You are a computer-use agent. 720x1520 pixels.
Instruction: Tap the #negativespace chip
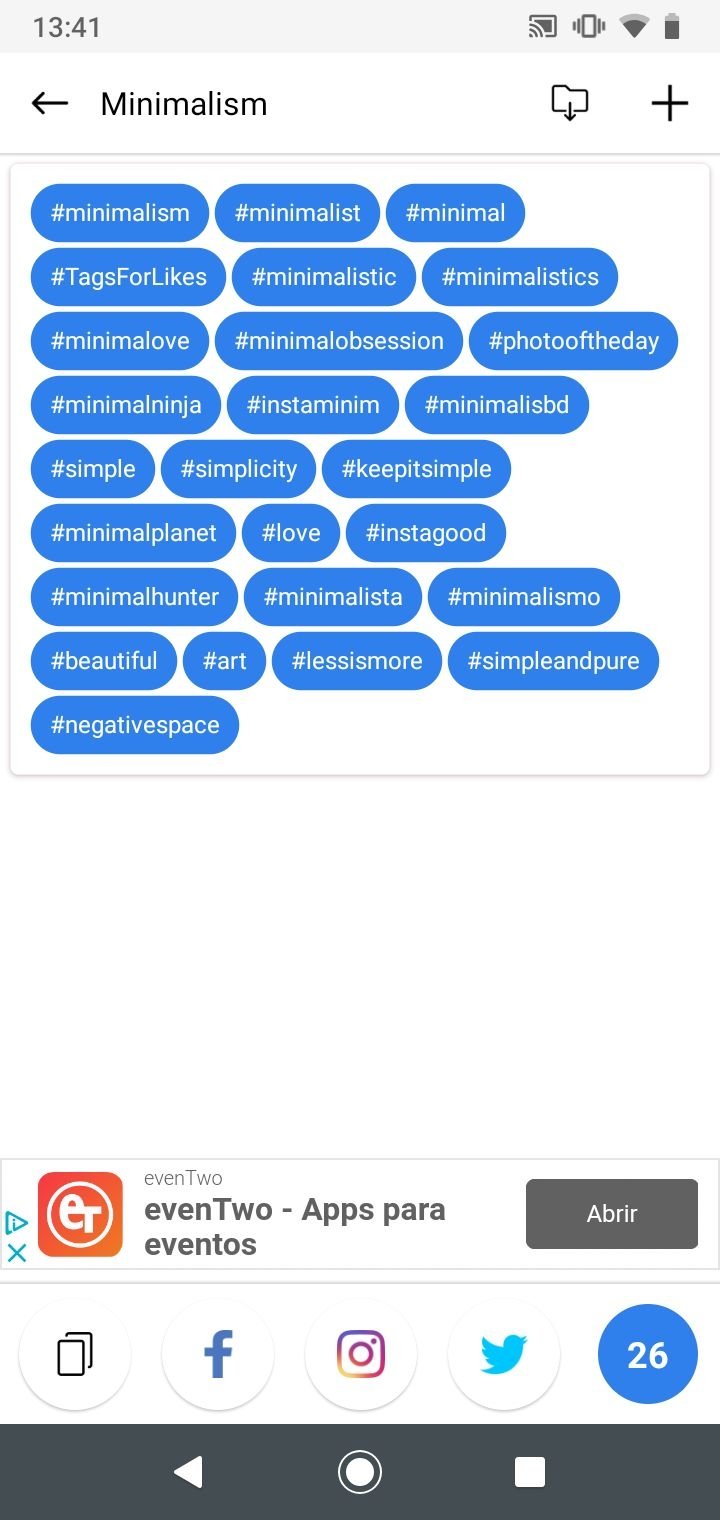[135, 725]
